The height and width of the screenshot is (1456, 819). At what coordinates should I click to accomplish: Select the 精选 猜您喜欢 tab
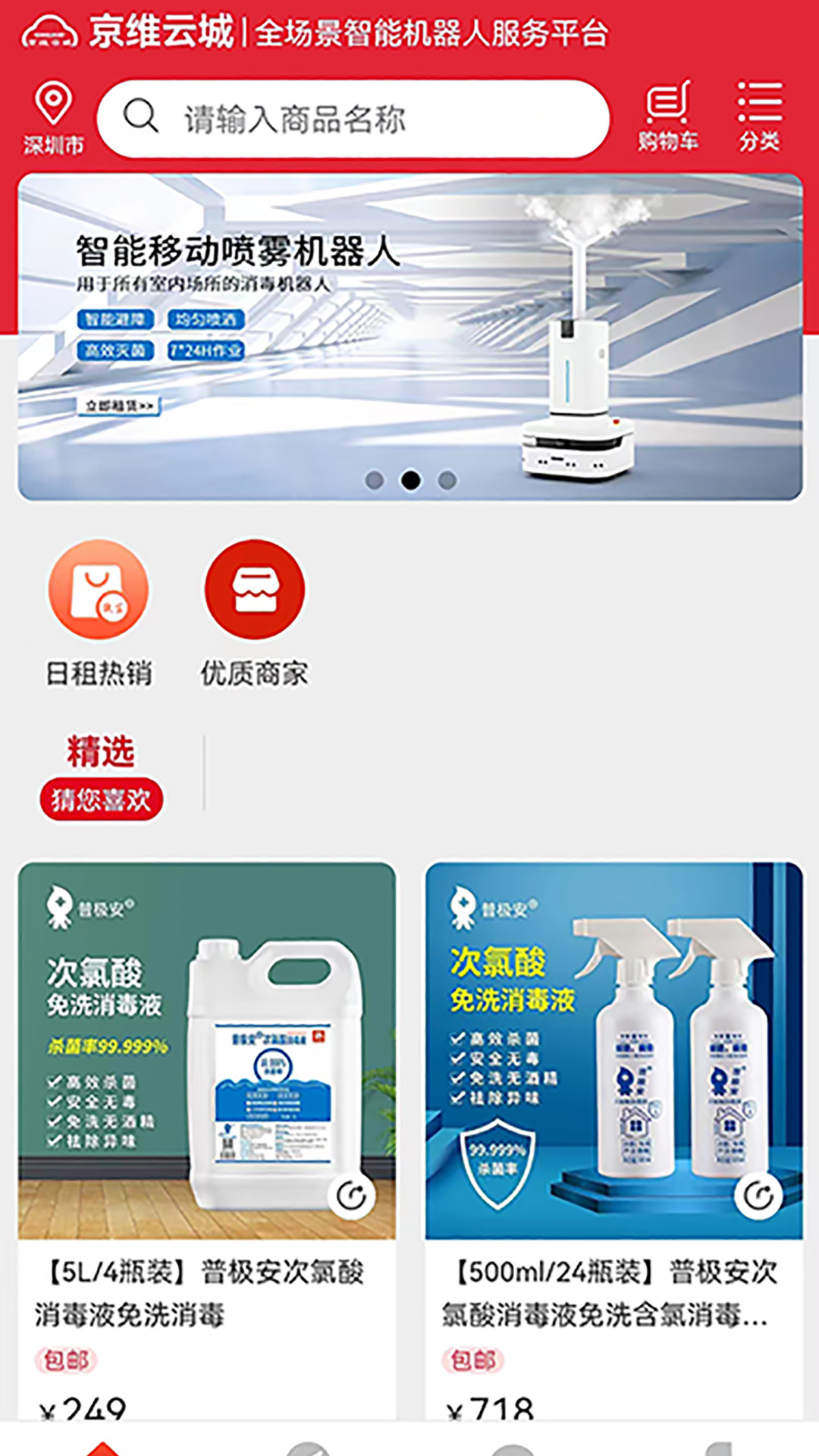(102, 776)
